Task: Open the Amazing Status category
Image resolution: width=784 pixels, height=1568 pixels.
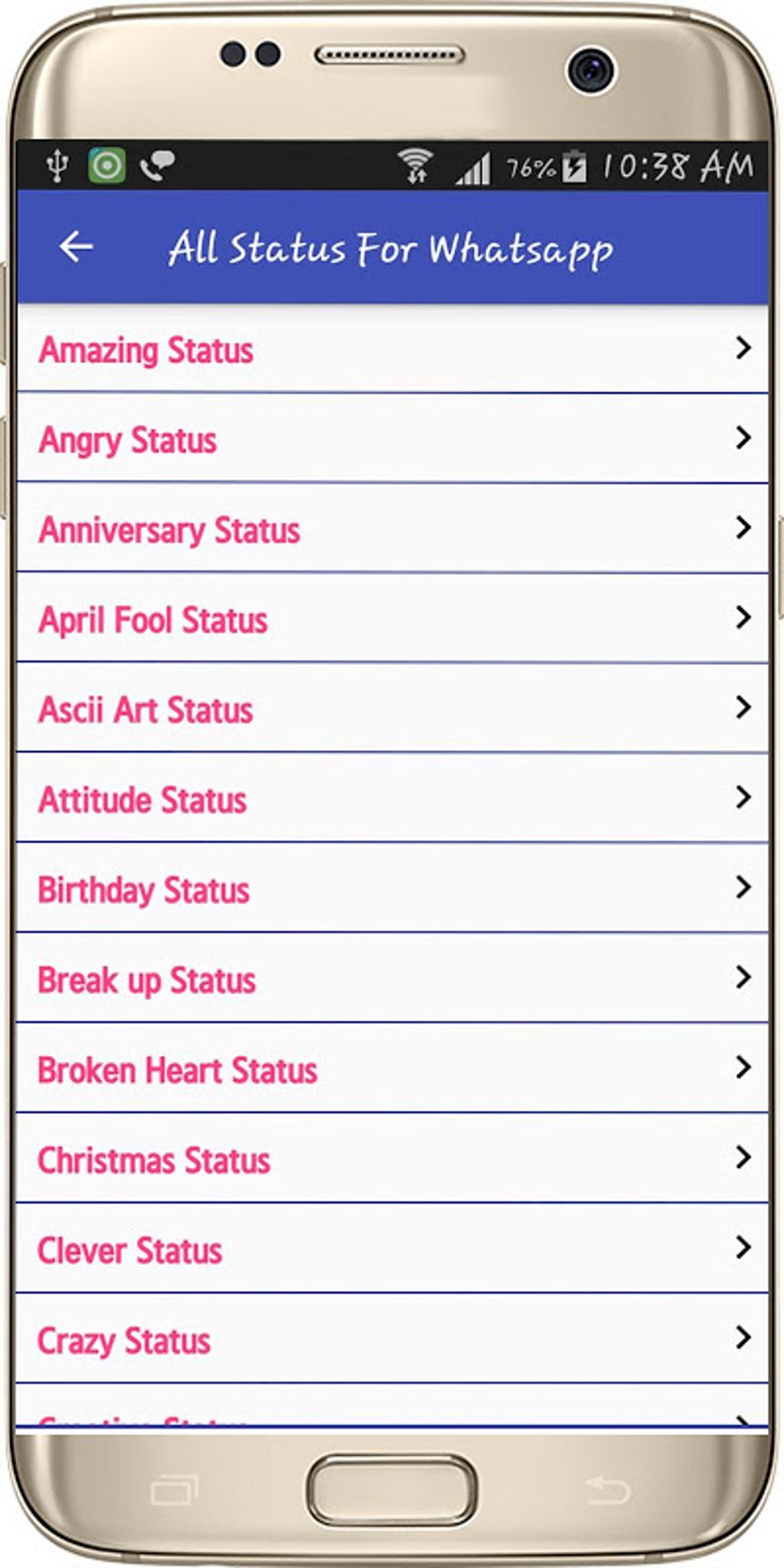Action: tap(392, 350)
